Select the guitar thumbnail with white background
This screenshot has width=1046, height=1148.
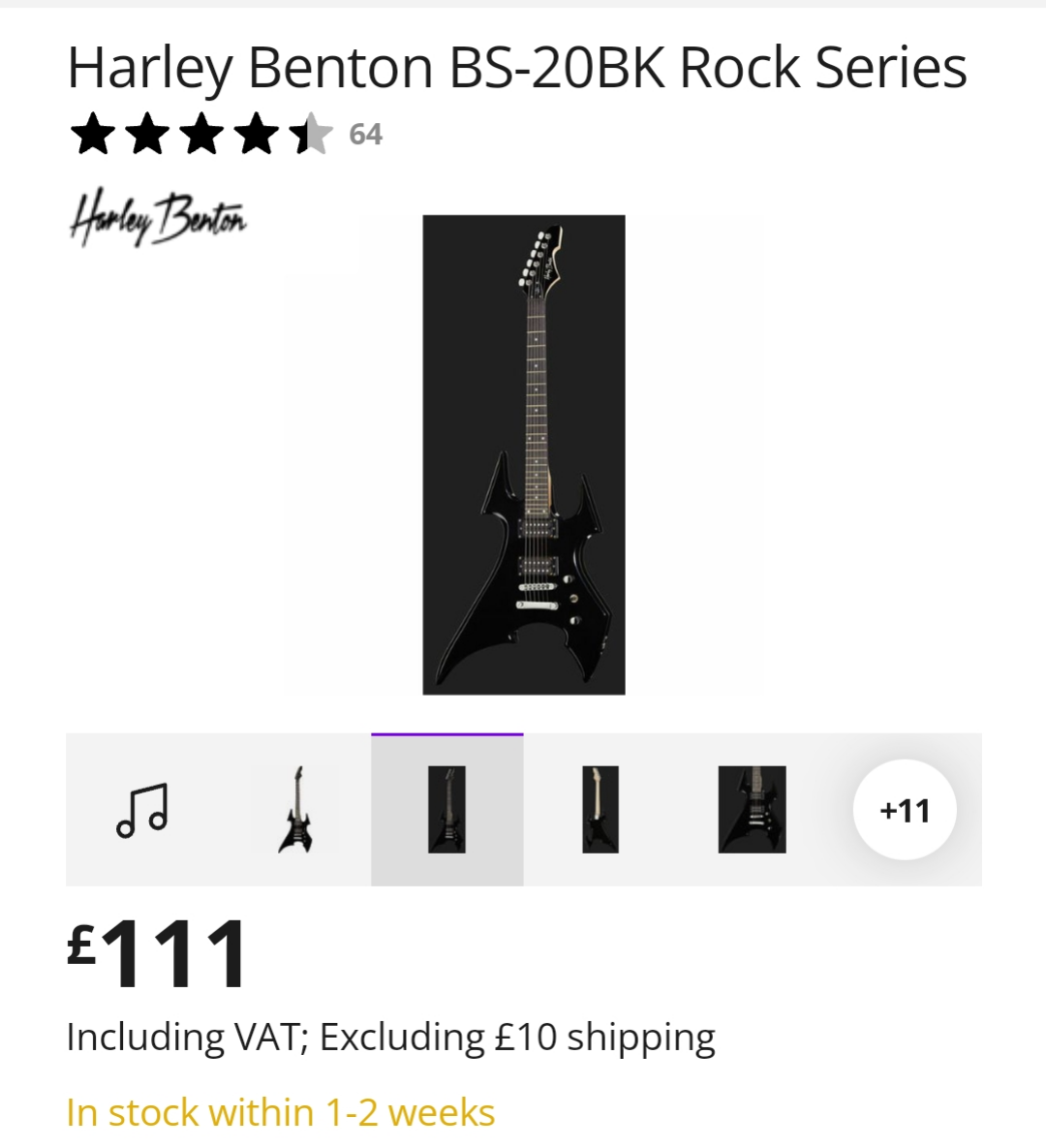[295, 810]
